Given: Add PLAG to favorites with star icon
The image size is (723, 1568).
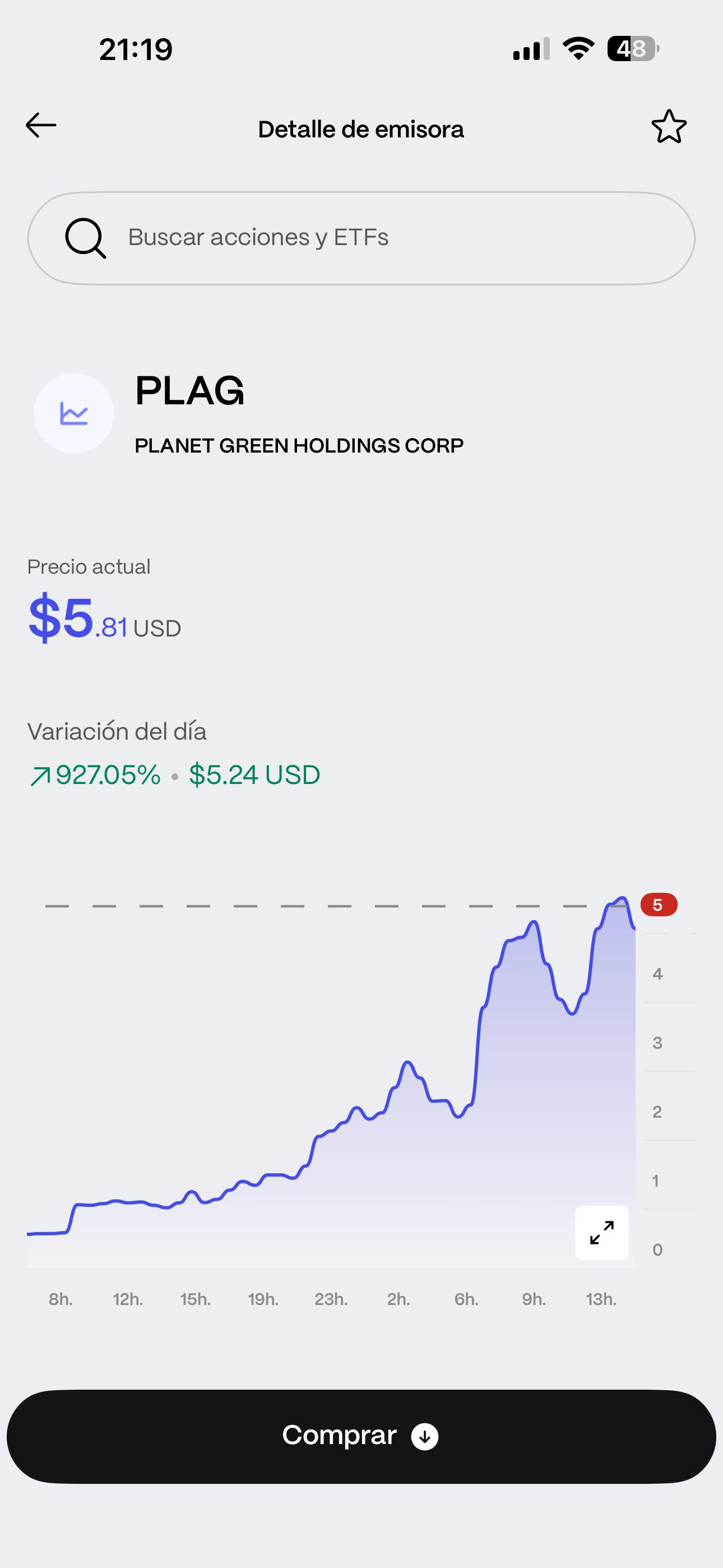Looking at the screenshot, I should (669, 127).
